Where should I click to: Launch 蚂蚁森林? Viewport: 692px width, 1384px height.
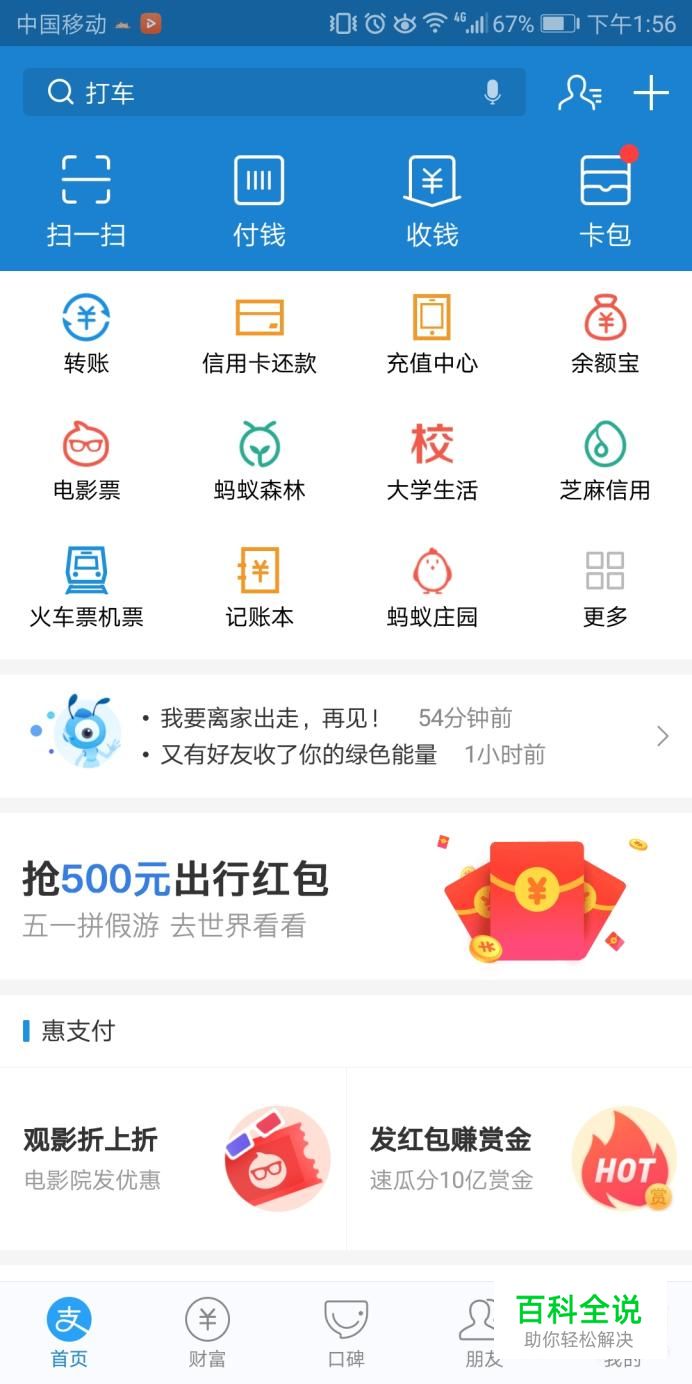pos(259,460)
